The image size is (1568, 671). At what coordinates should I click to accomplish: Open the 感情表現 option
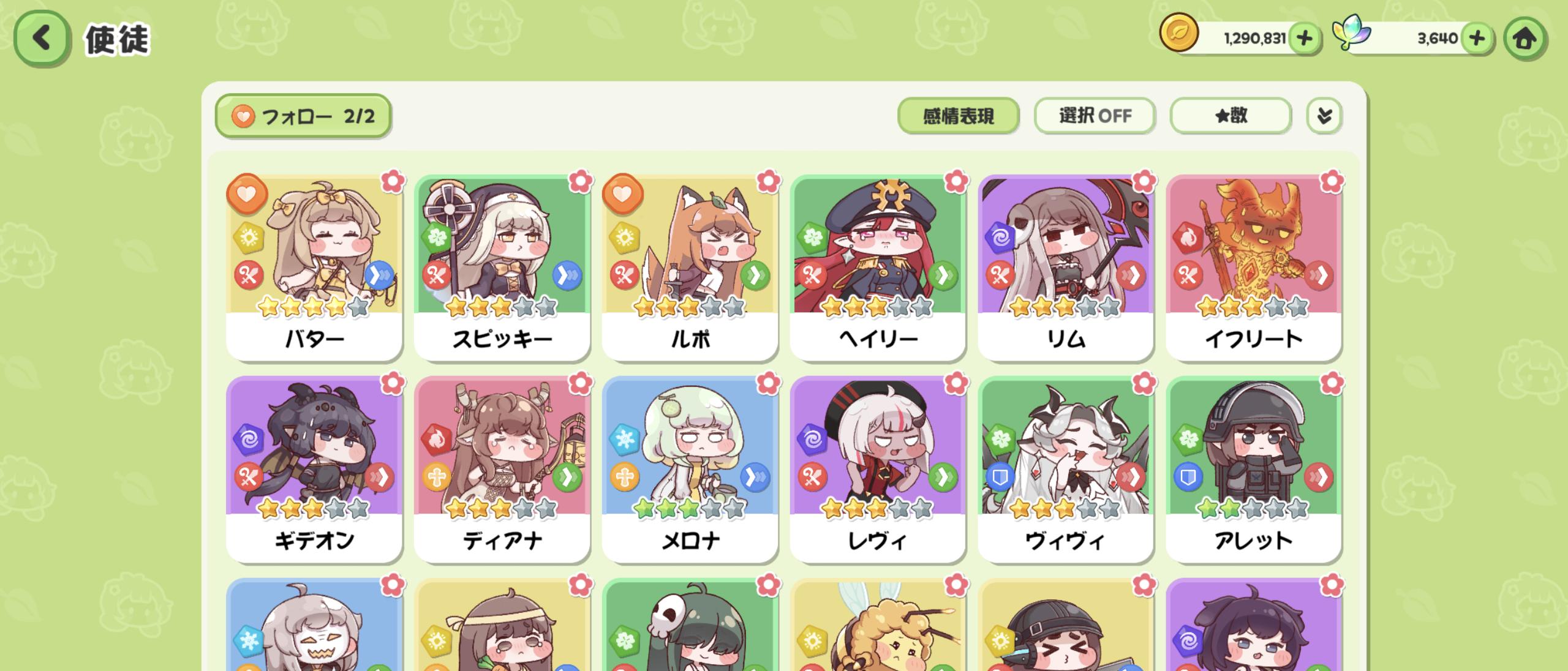point(958,116)
